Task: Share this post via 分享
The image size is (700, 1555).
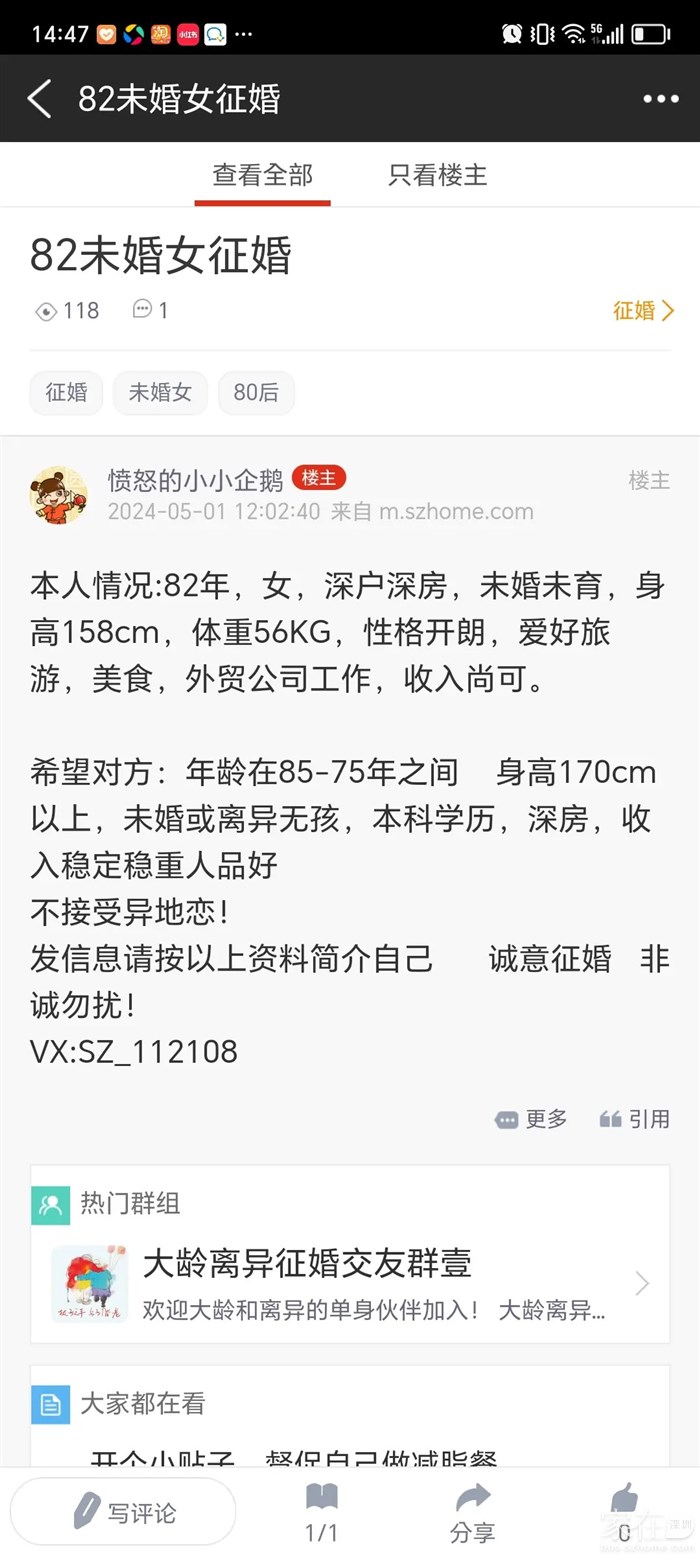Action: point(472,1512)
